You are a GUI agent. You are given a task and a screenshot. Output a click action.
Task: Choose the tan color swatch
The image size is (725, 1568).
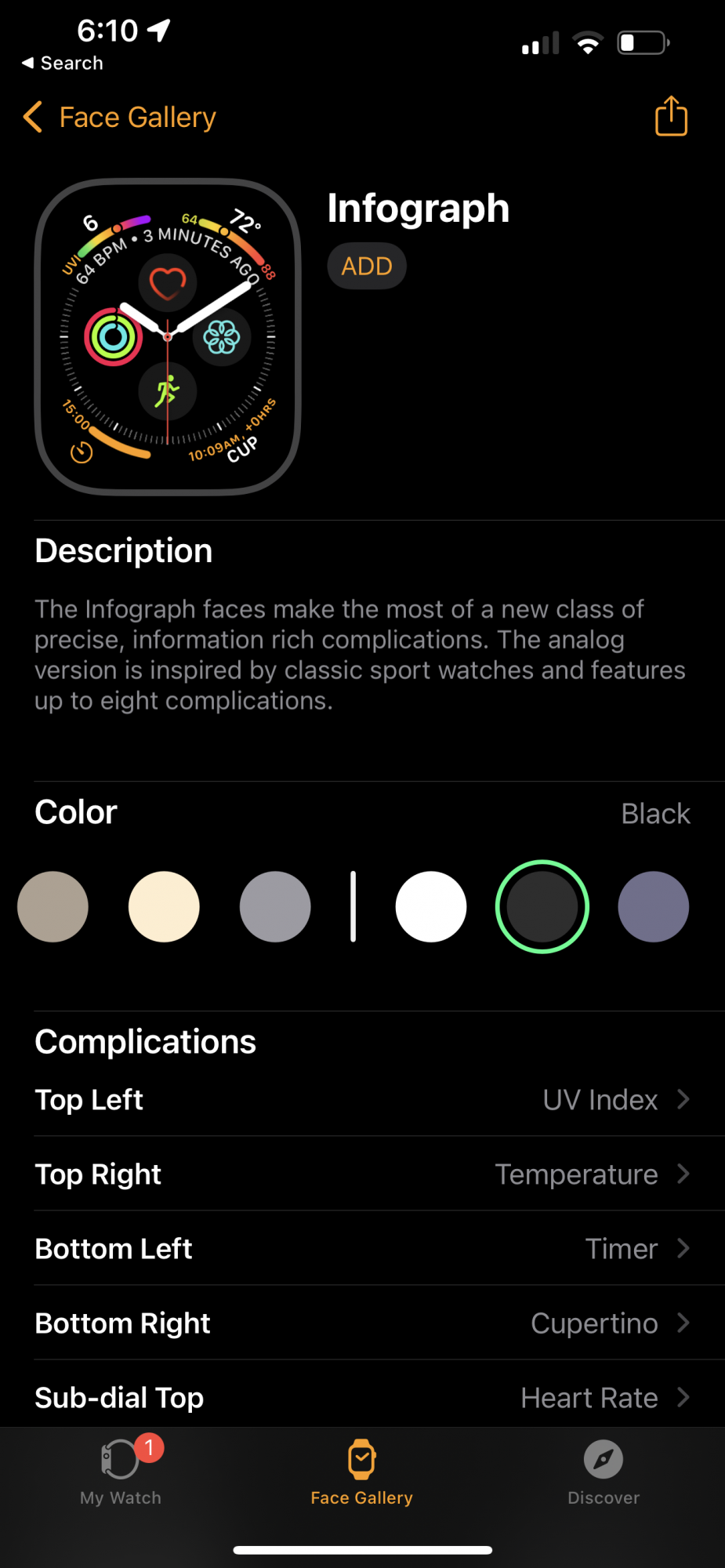pyautogui.click(x=53, y=907)
